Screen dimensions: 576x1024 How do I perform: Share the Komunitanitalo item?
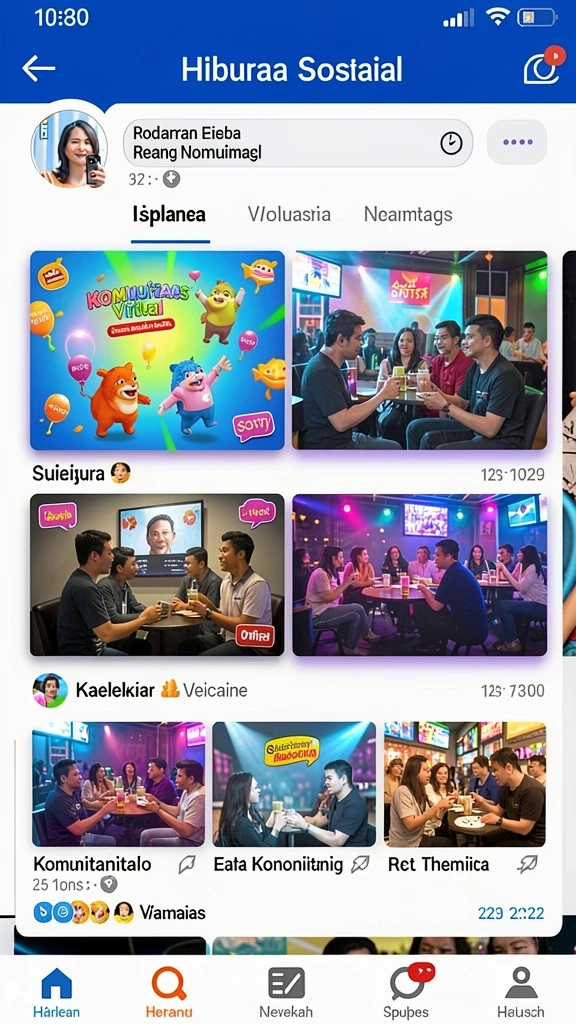point(187,865)
